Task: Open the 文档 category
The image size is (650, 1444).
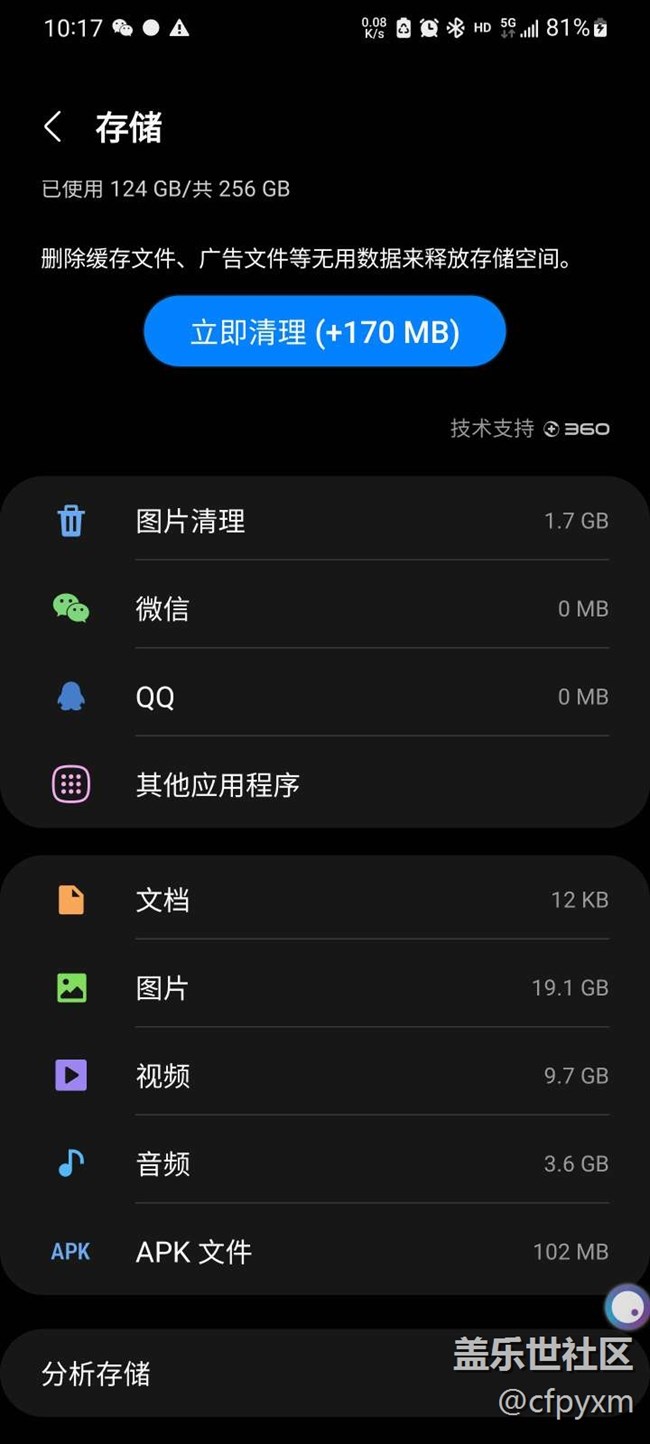Action: point(325,899)
